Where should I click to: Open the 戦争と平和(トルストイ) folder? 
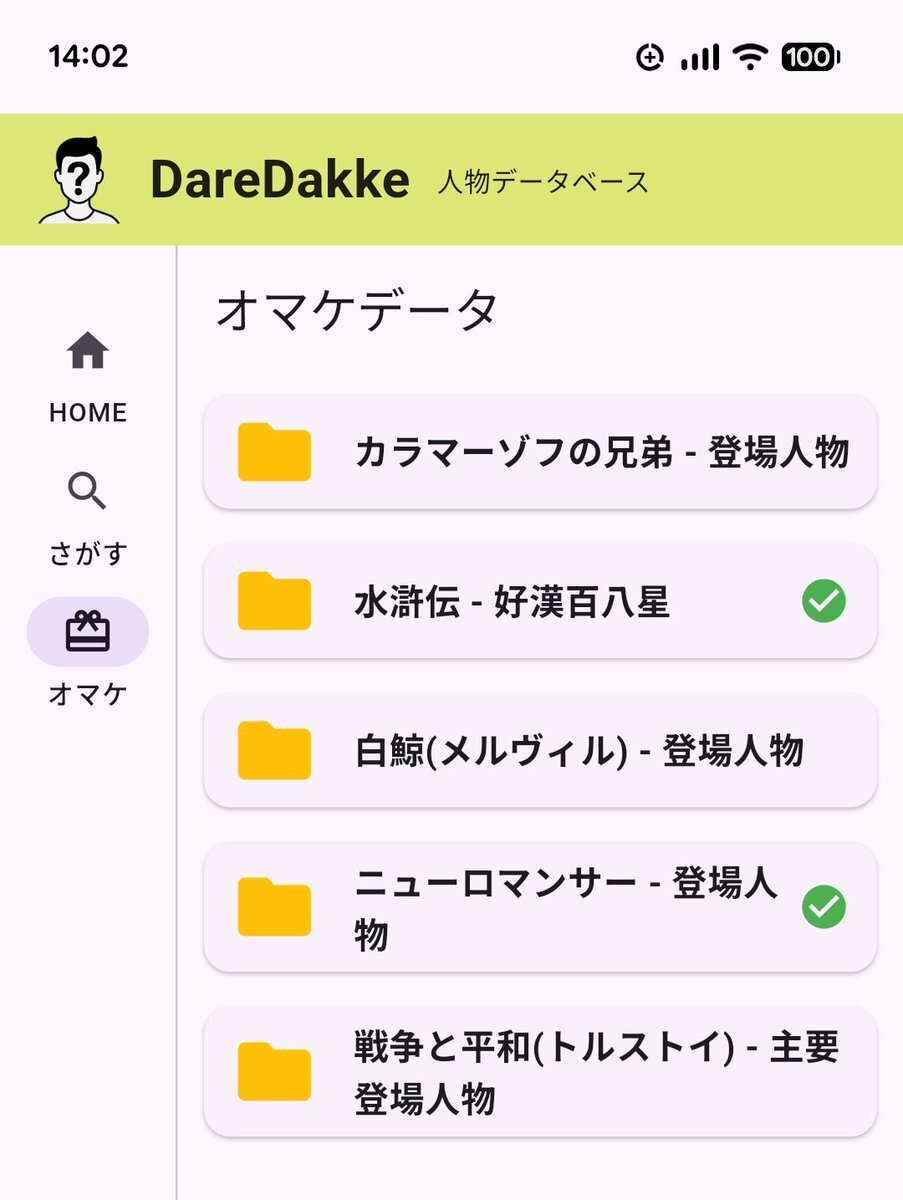[540, 1072]
